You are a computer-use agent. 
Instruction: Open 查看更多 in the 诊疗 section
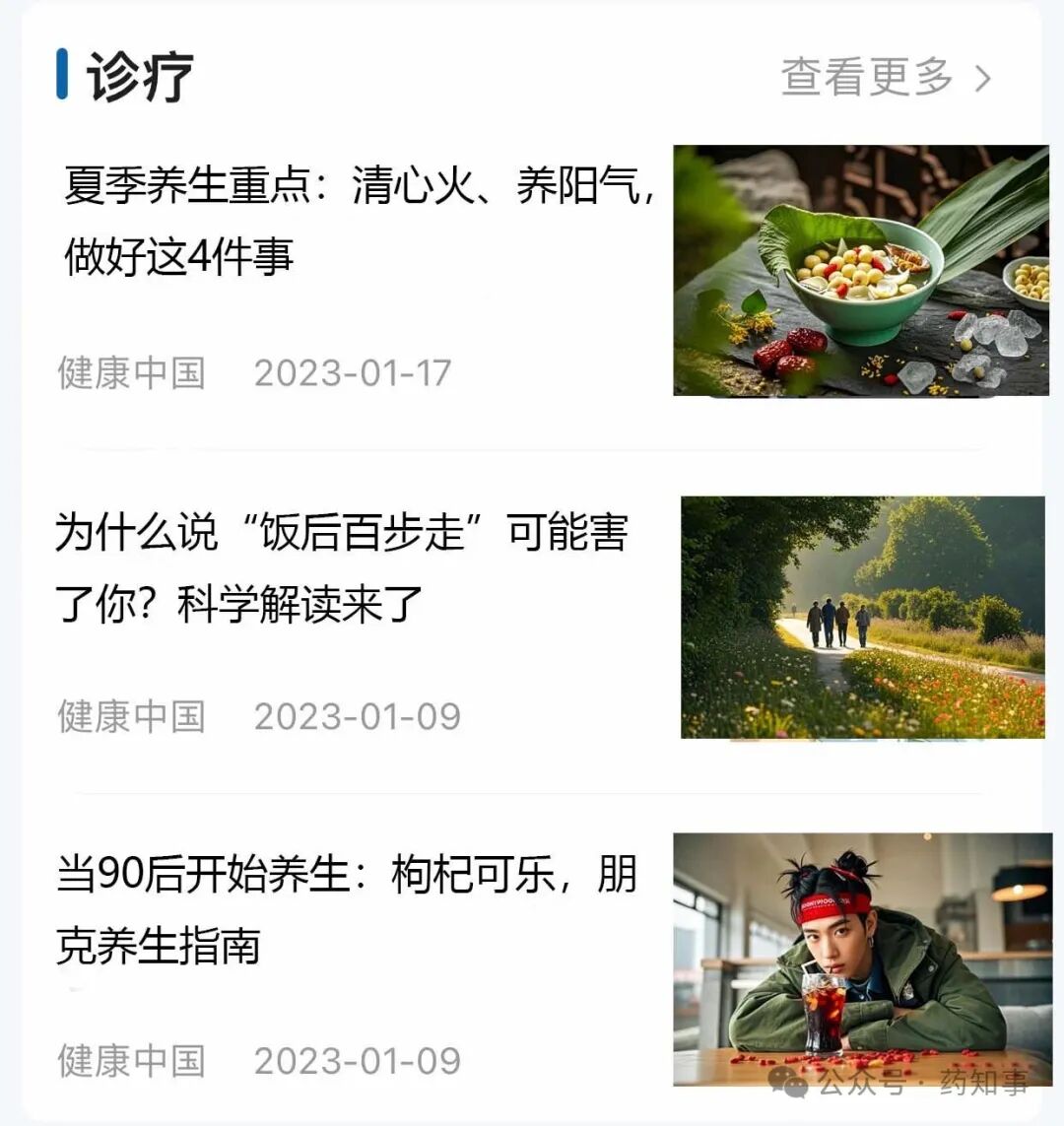point(885,78)
